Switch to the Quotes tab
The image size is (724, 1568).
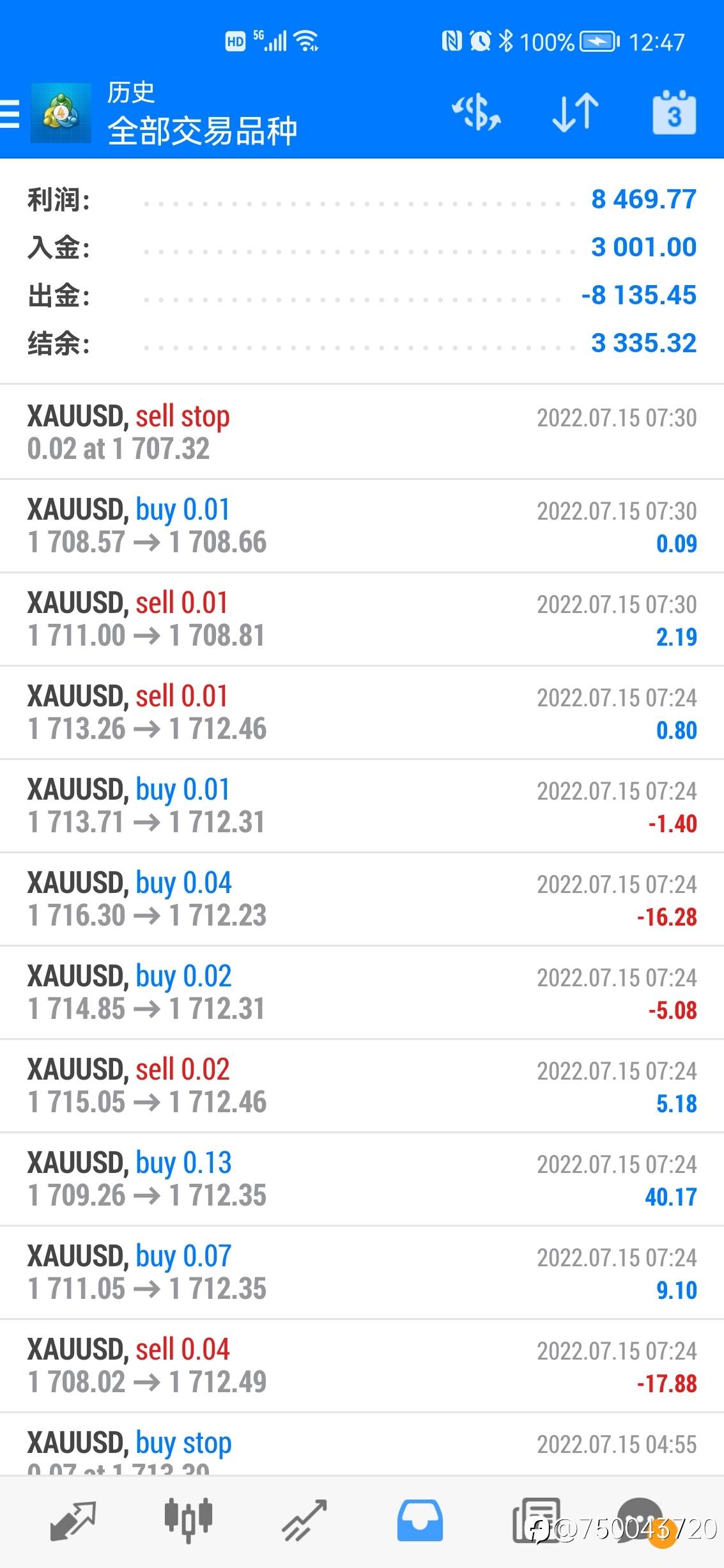tap(72, 1521)
